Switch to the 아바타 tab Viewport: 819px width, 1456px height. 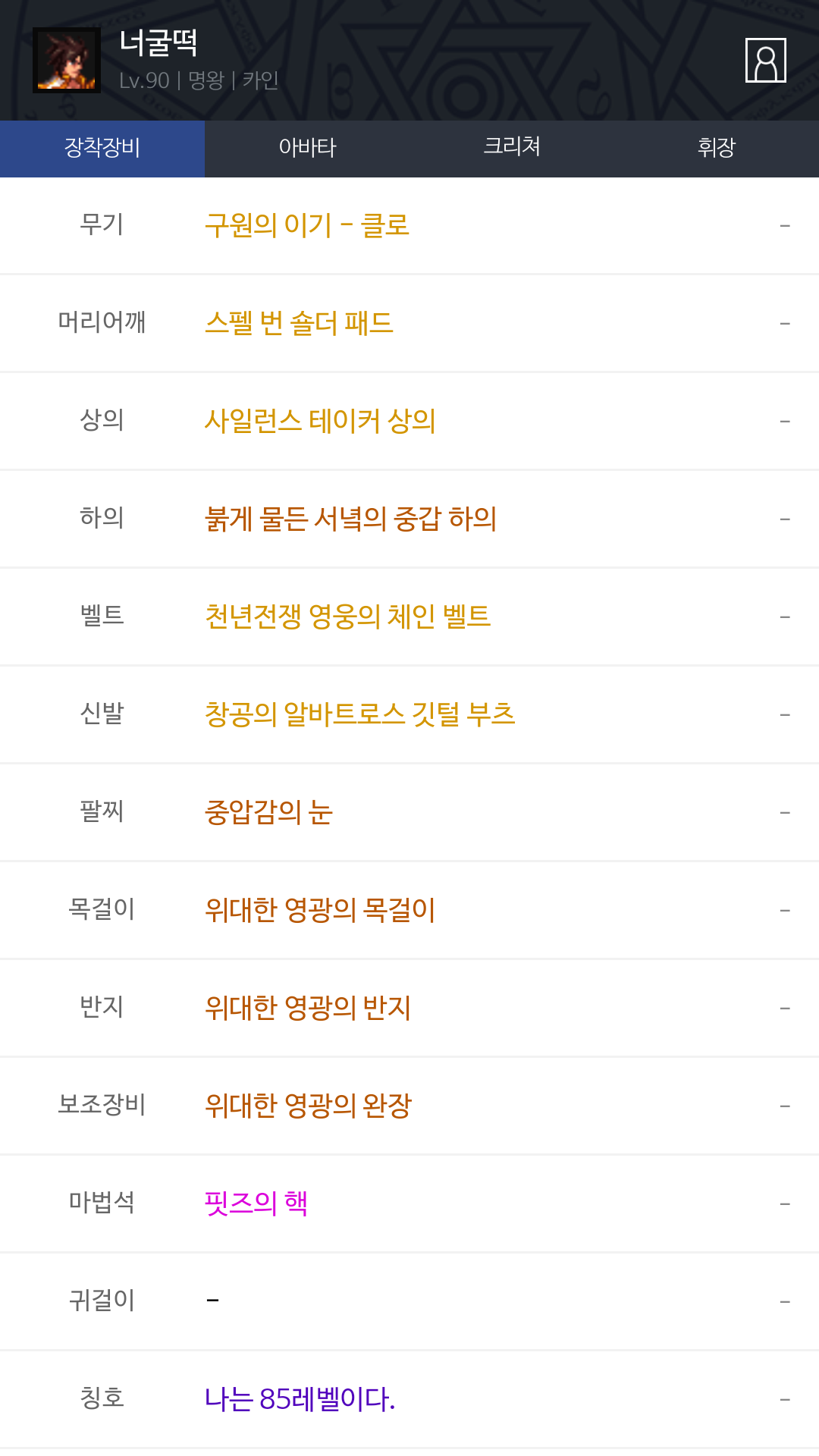[x=307, y=148]
